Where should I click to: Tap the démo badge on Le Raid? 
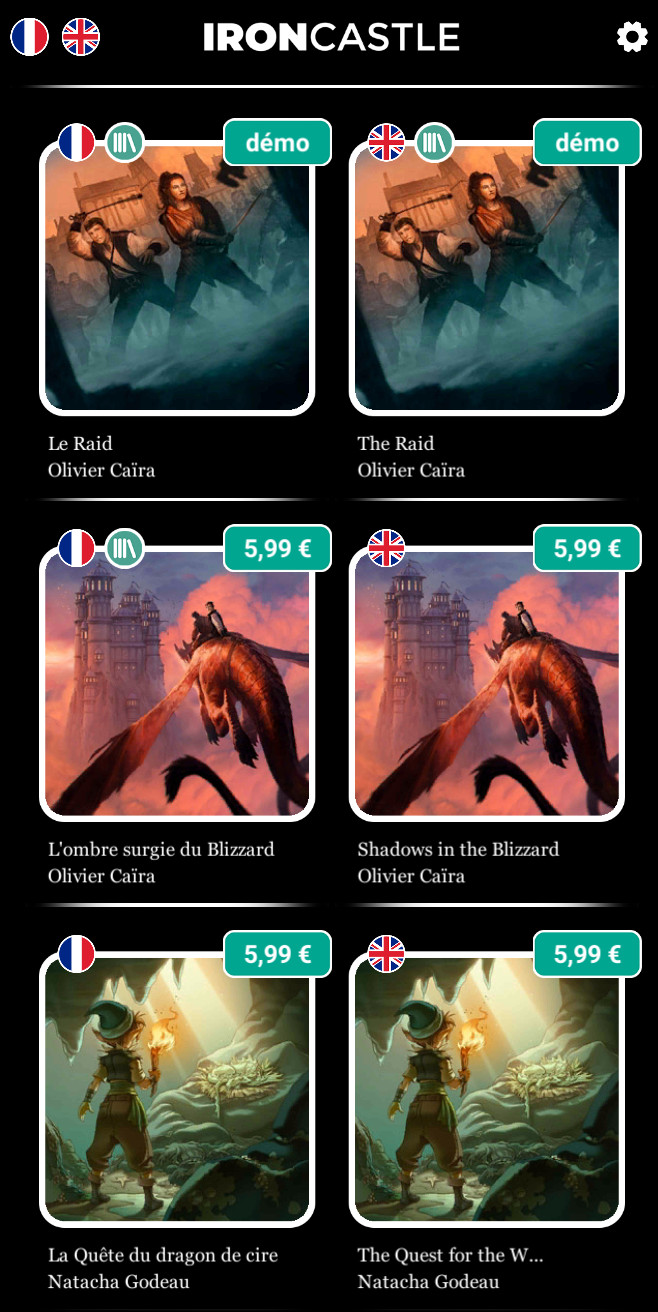click(277, 142)
